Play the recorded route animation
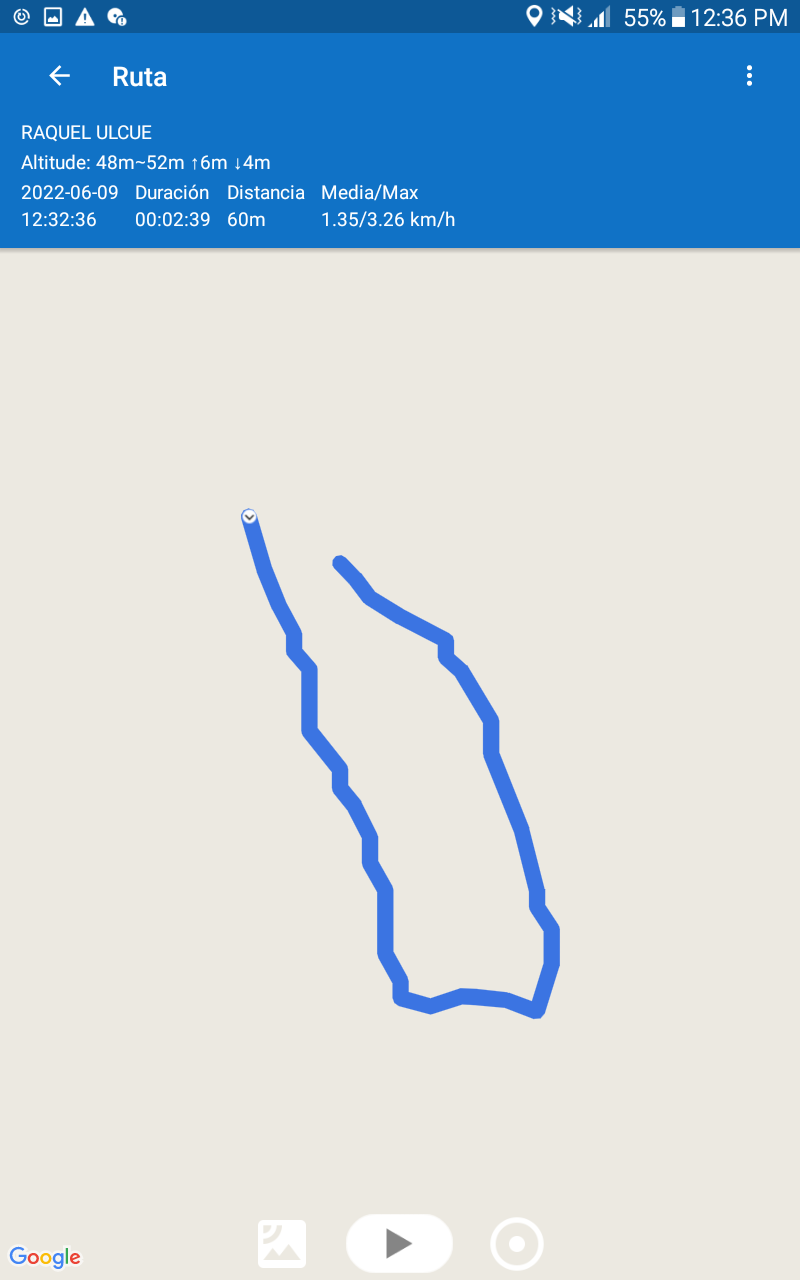800x1280 pixels. pos(399,1243)
